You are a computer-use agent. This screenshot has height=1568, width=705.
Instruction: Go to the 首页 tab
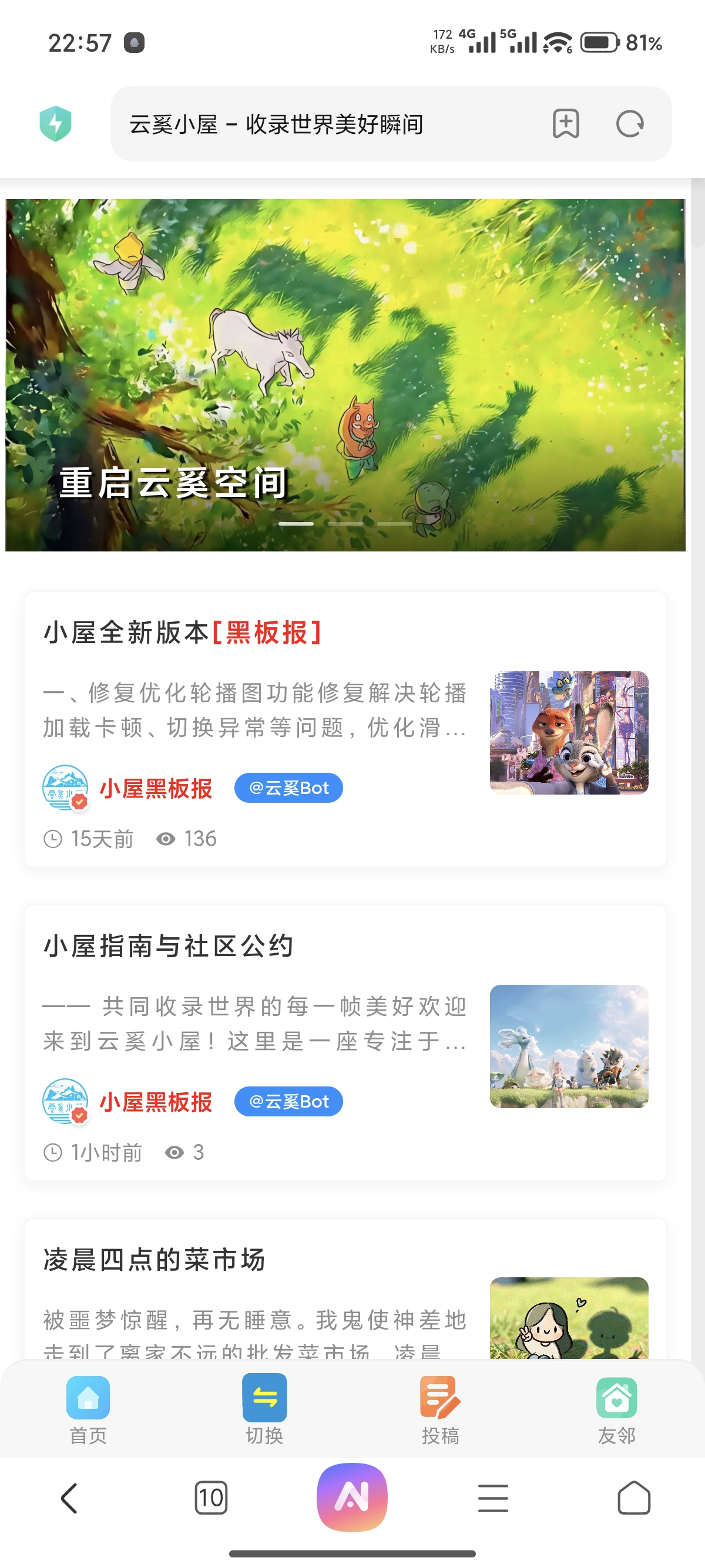tap(88, 1409)
